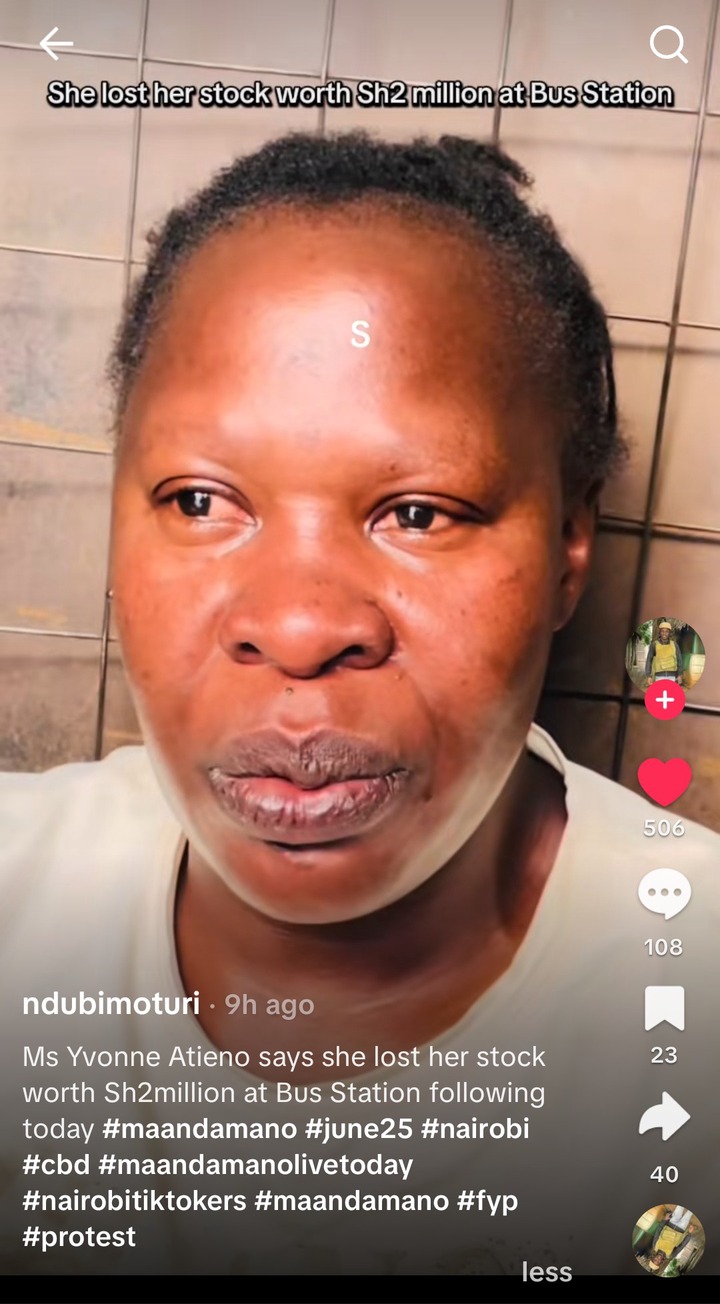Open the #nairobitiktokers hashtag
720x1304 pixels.
pos(134,1201)
